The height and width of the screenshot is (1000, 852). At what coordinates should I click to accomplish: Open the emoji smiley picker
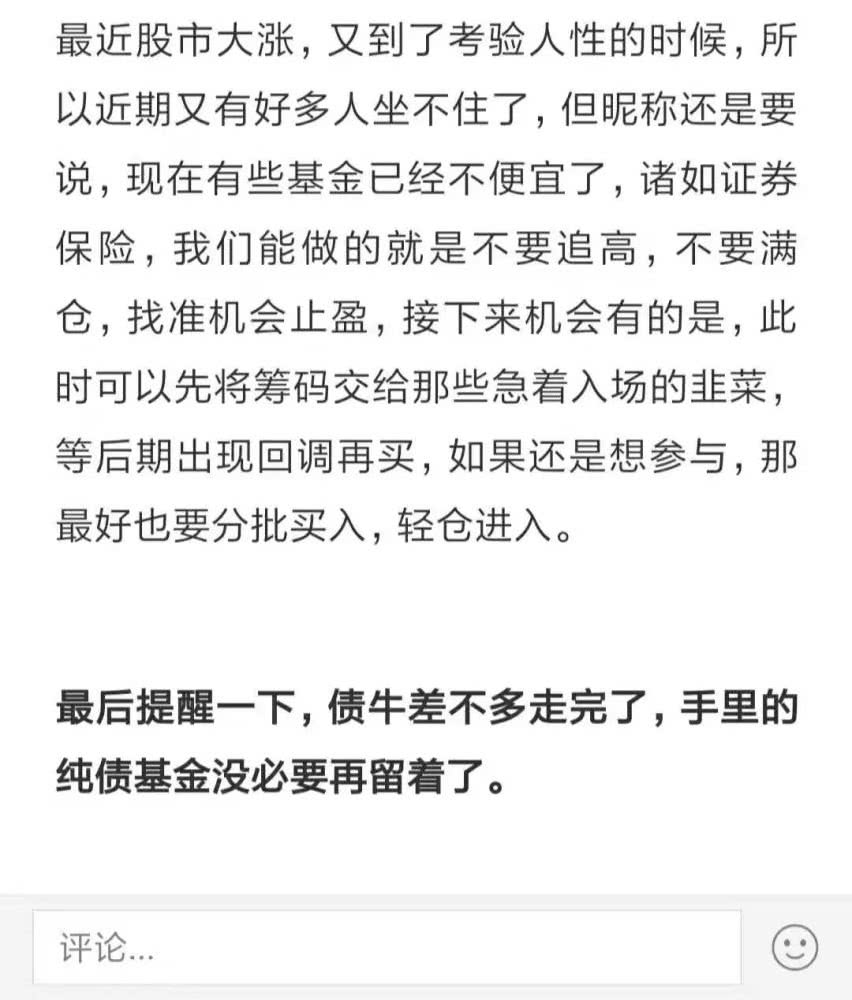[x=794, y=947]
